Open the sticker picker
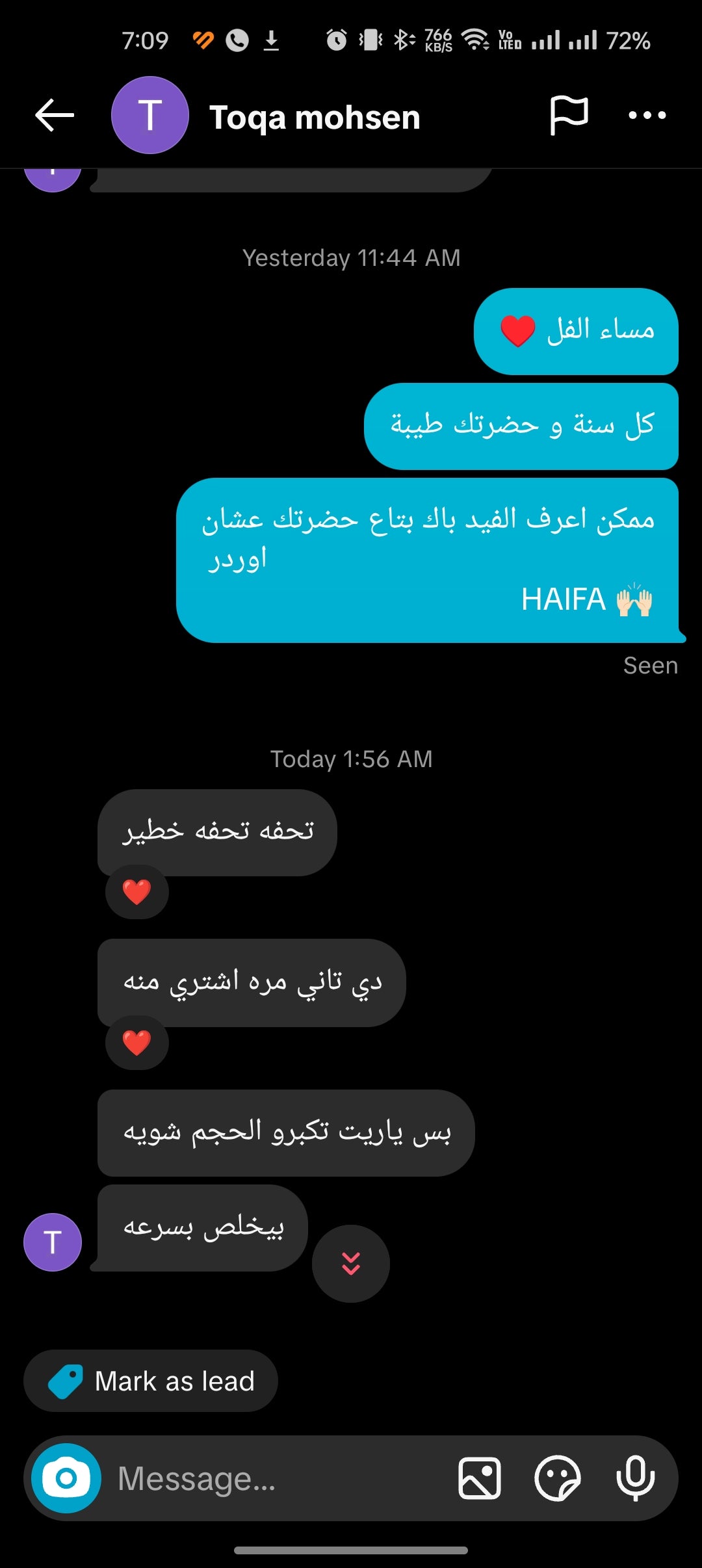Viewport: 702px width, 1568px height. pyautogui.click(x=557, y=1478)
